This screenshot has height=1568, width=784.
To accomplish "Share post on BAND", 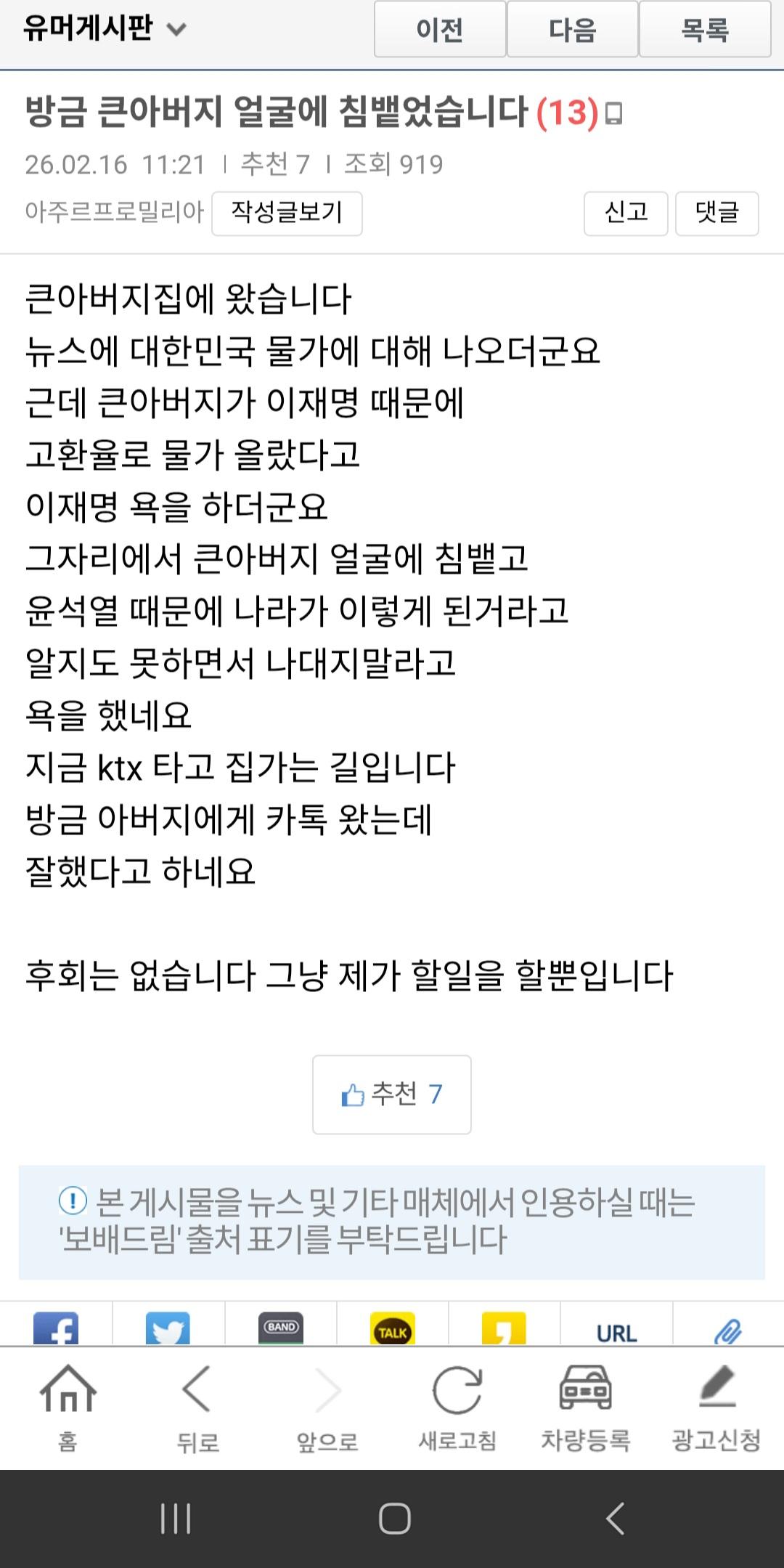I will [x=281, y=1329].
